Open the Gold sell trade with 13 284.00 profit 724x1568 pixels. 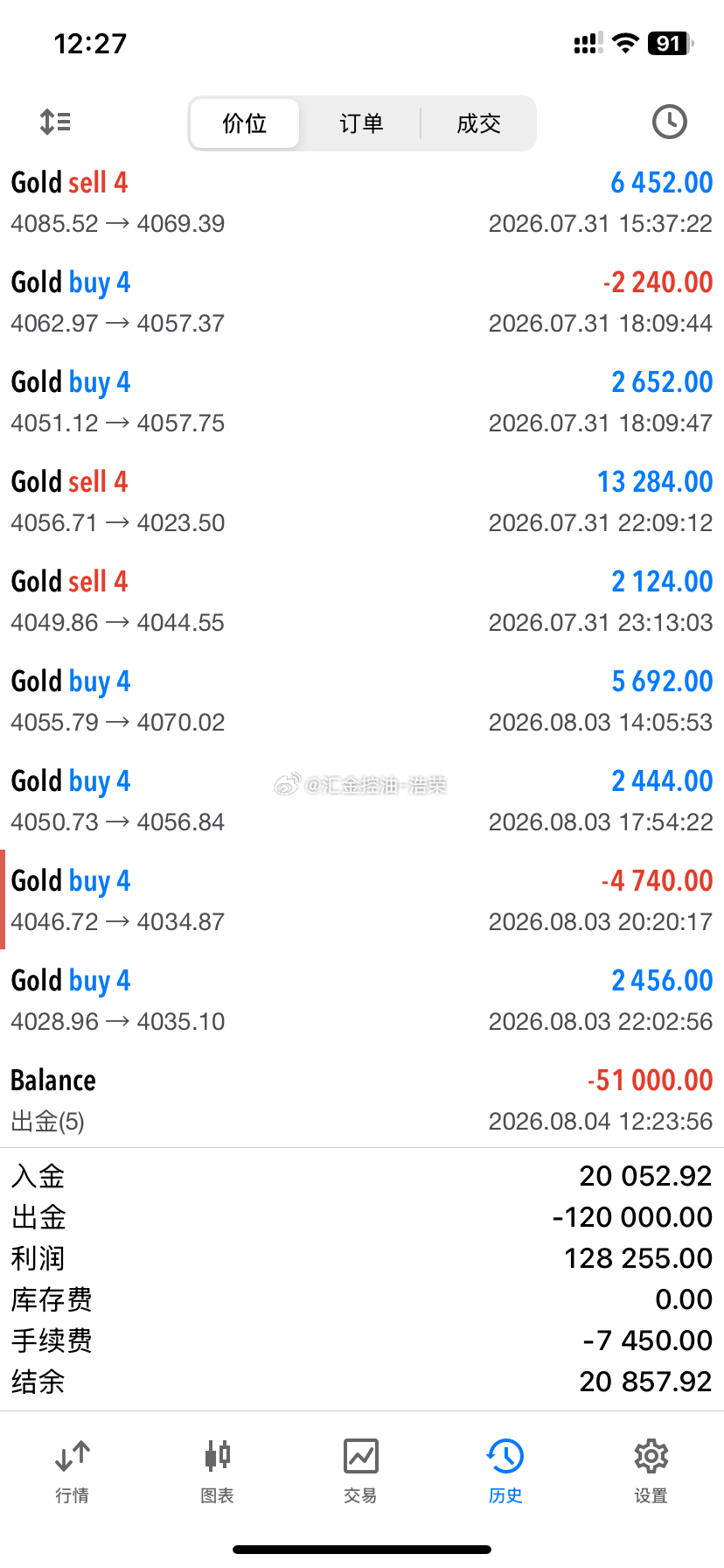point(362,501)
